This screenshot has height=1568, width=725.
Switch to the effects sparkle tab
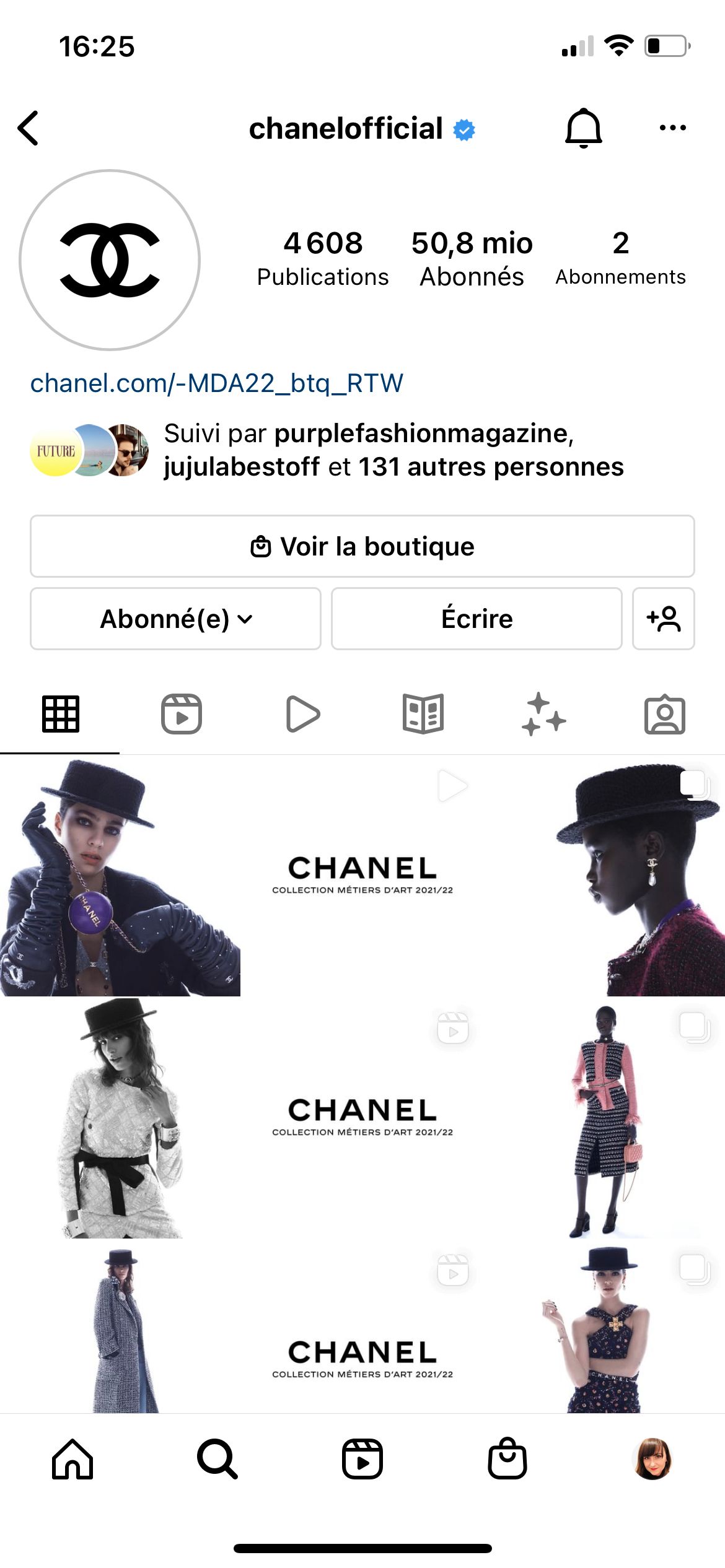click(543, 714)
